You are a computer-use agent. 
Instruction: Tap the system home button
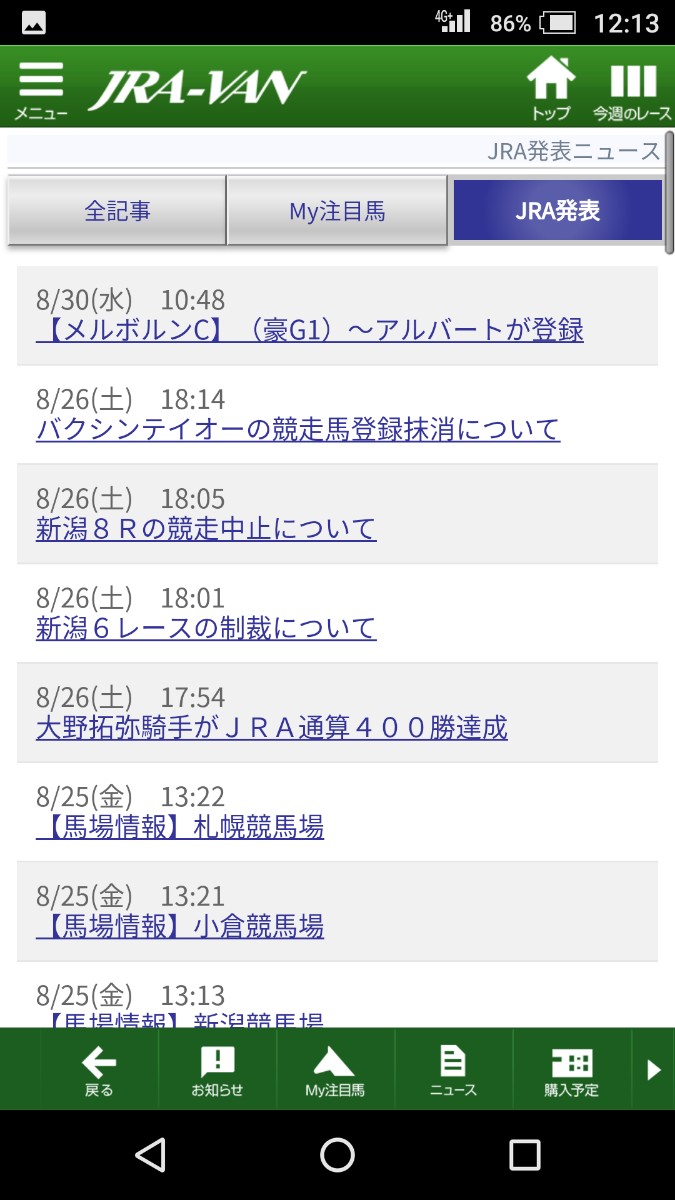(337, 1156)
